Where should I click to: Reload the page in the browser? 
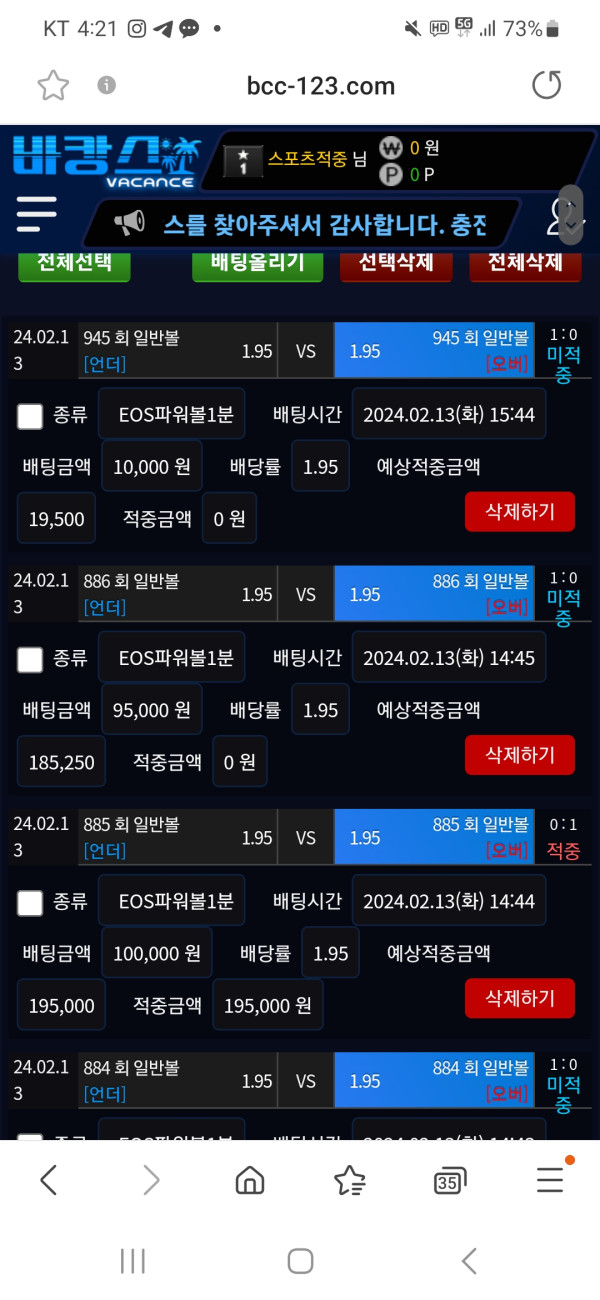pos(547,86)
